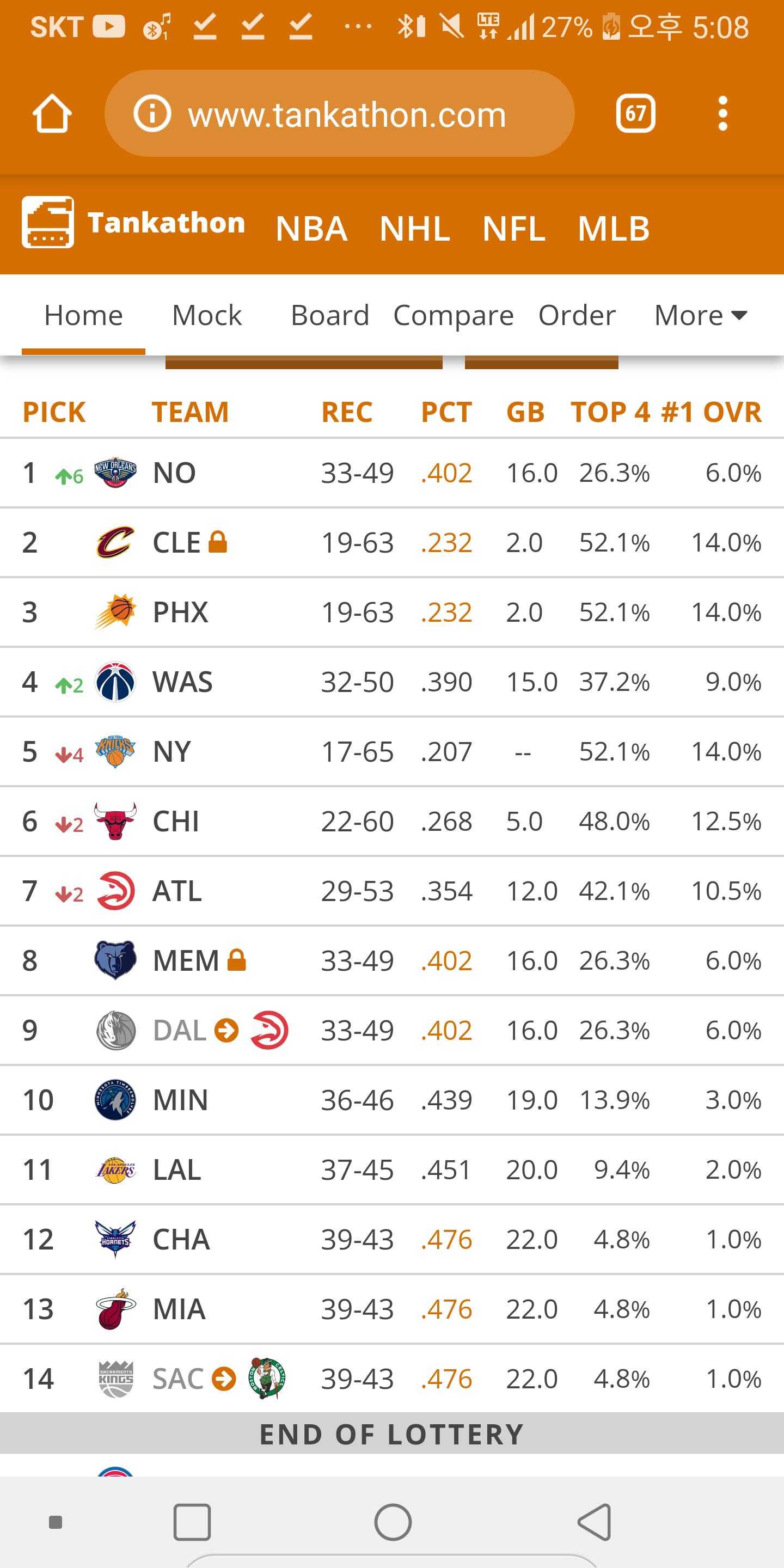This screenshot has height=1568, width=784.
Task: Open the CLE team row
Action: (392, 542)
